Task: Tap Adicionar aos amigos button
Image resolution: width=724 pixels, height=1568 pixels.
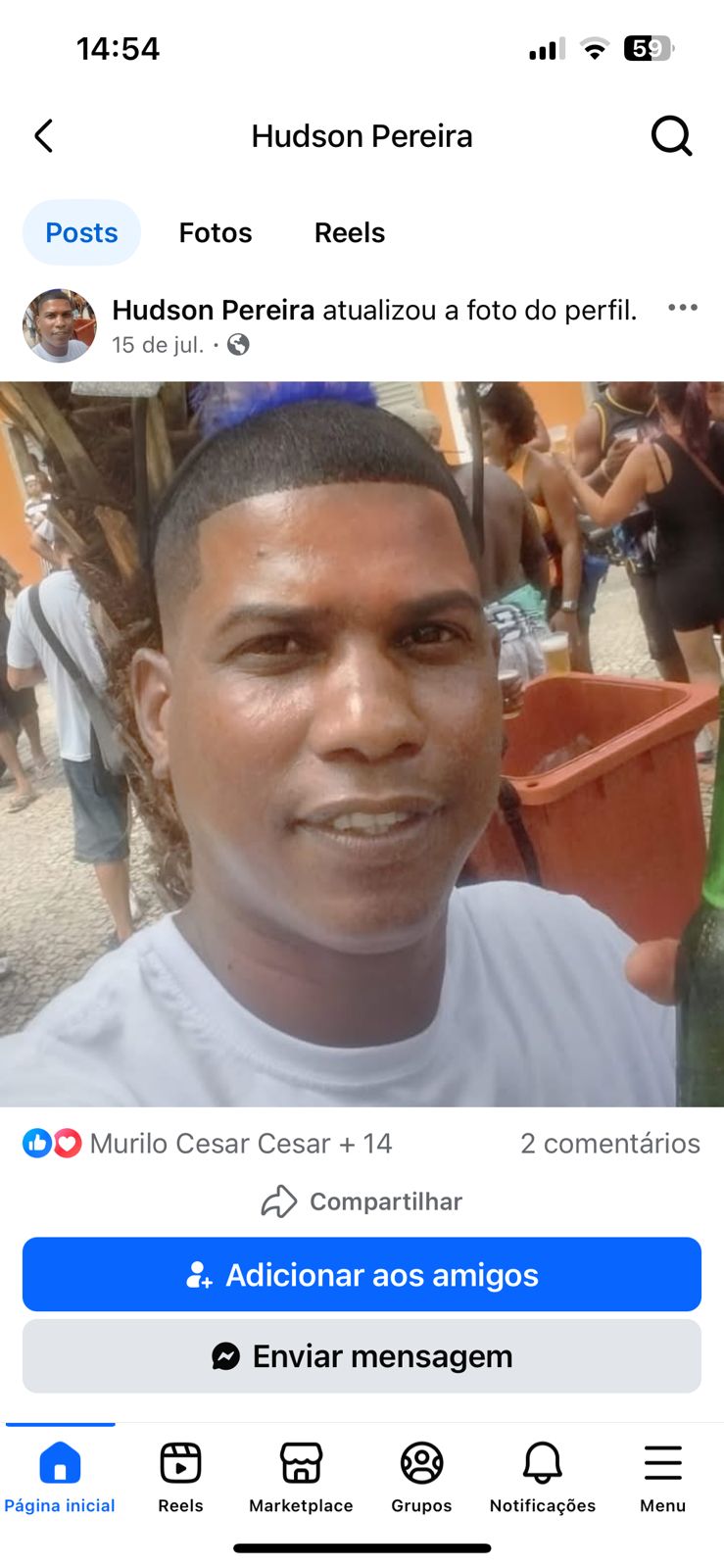Action: click(x=362, y=1274)
